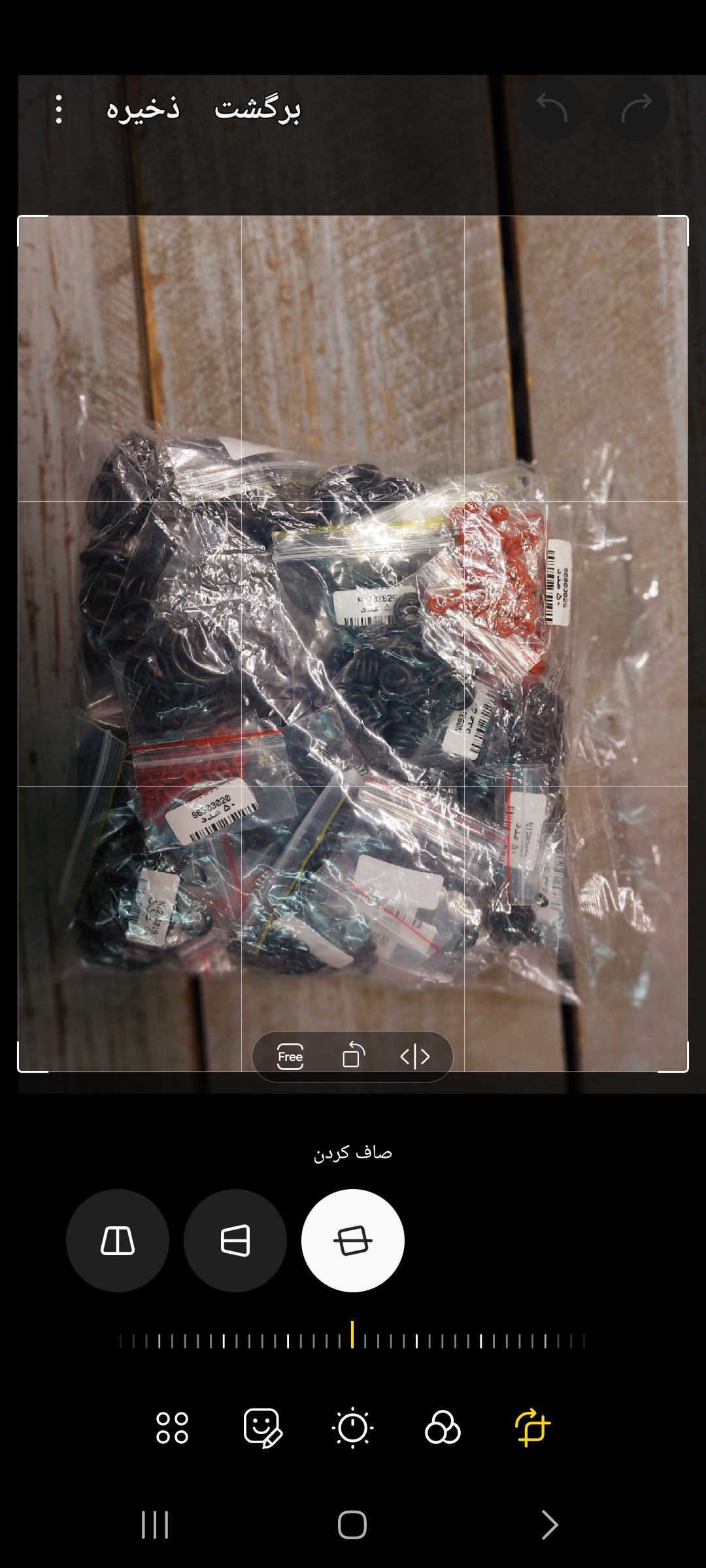This screenshot has height=1568, width=706.
Task: Open the brightness tone adjustments
Action: point(353,1428)
